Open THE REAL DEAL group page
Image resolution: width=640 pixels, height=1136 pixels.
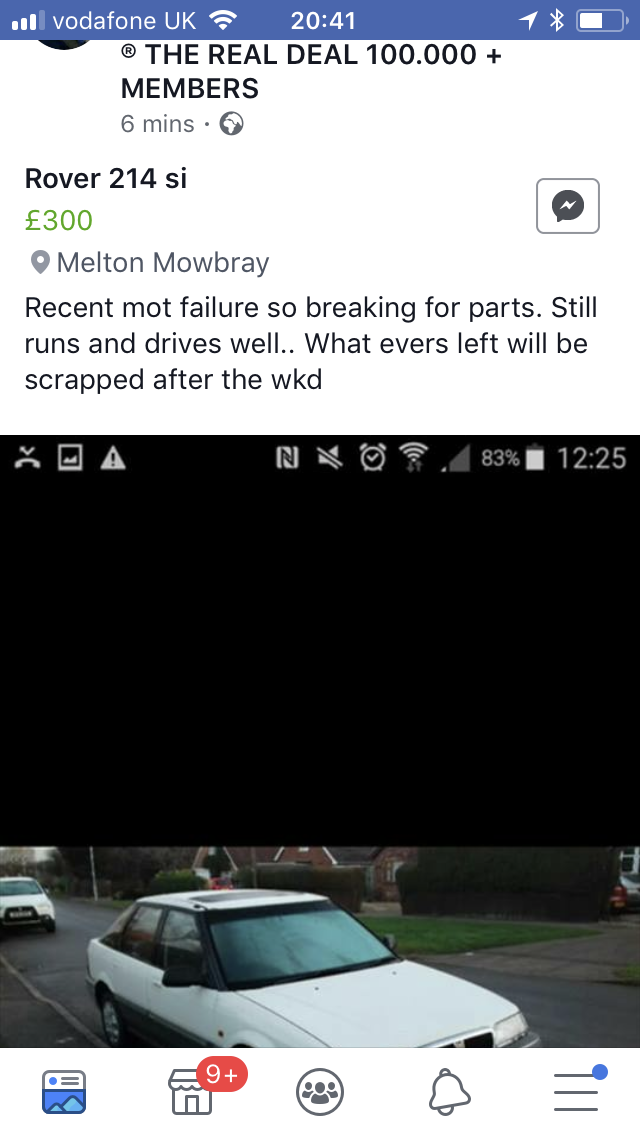311,71
